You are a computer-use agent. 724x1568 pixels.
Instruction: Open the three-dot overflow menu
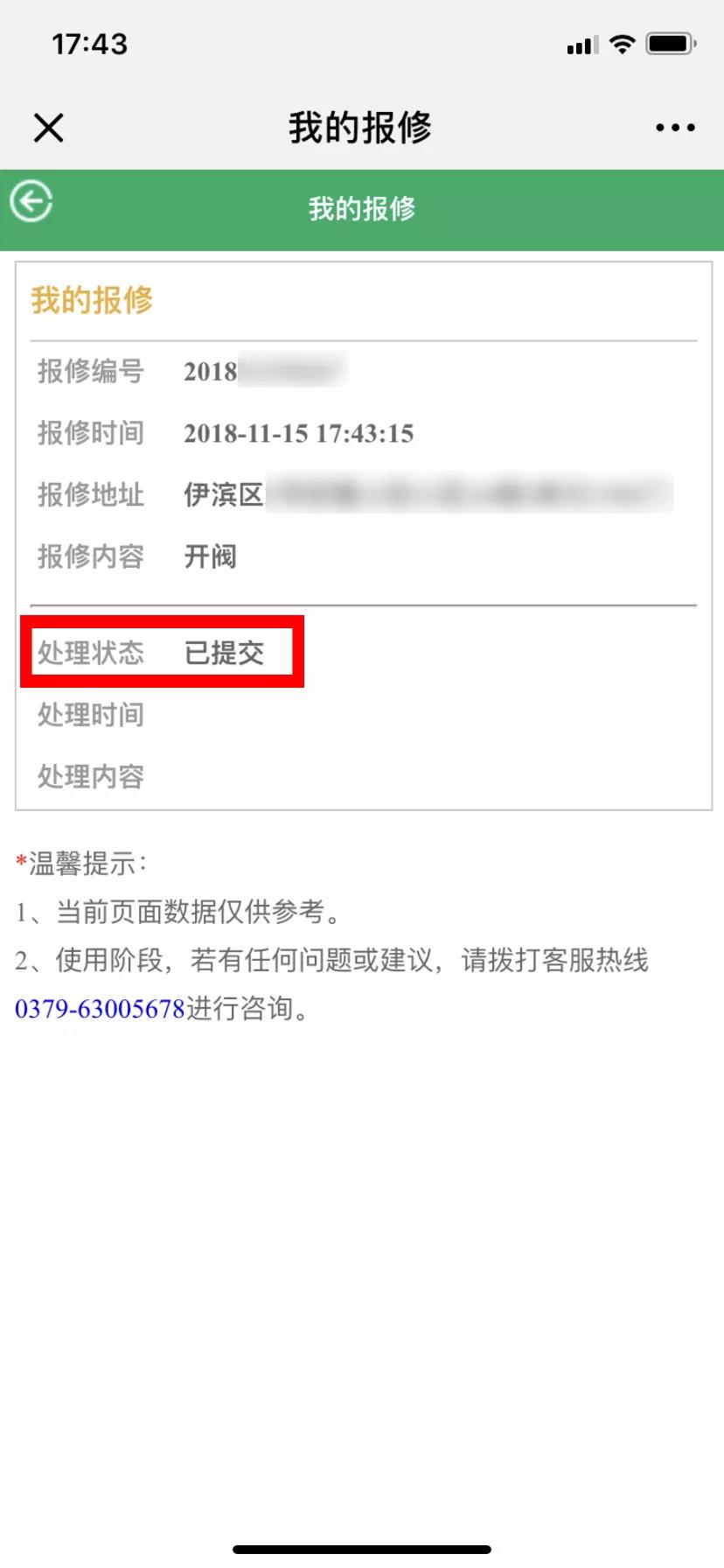(675, 128)
